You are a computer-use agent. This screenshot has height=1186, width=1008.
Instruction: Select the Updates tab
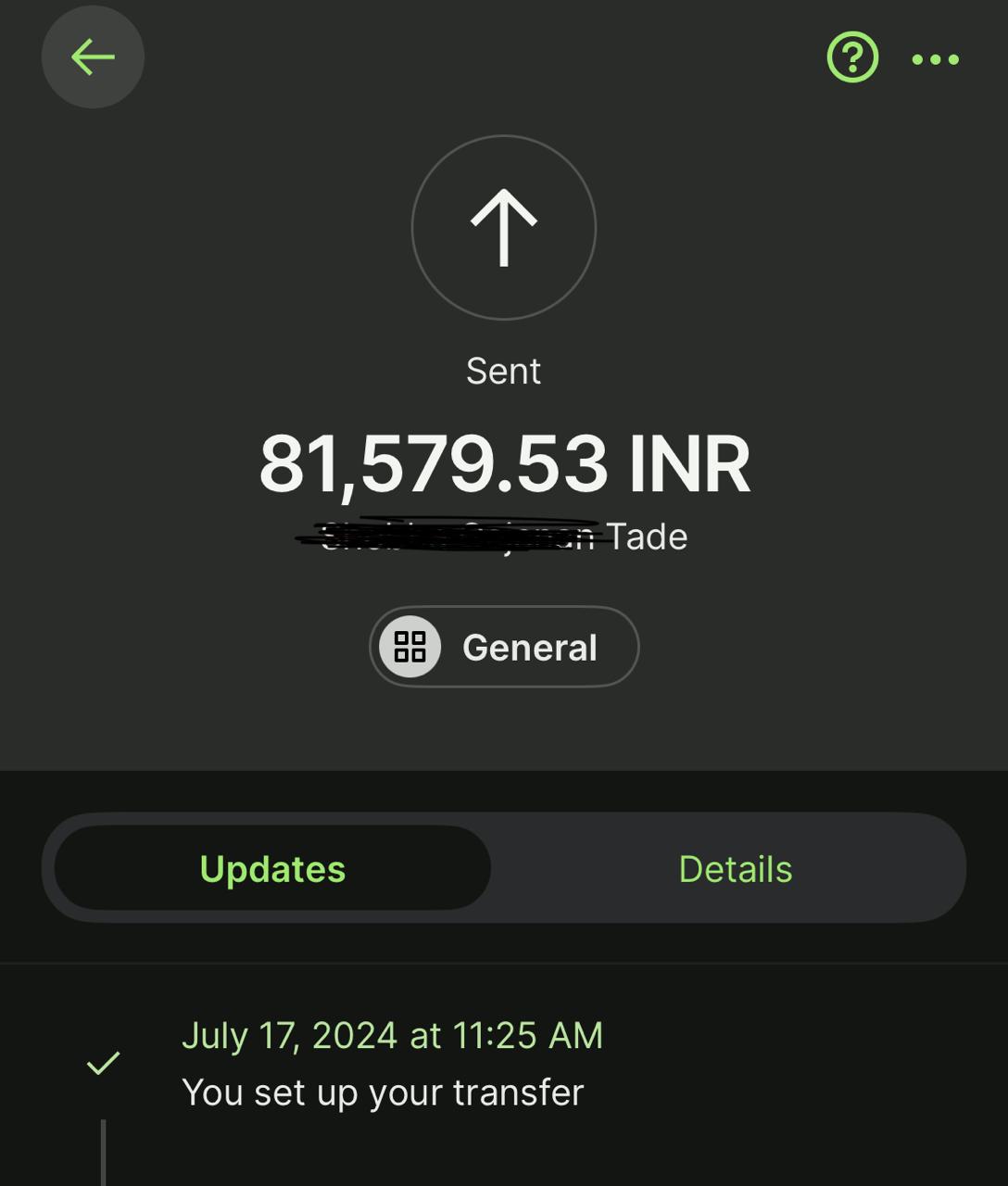[272, 868]
